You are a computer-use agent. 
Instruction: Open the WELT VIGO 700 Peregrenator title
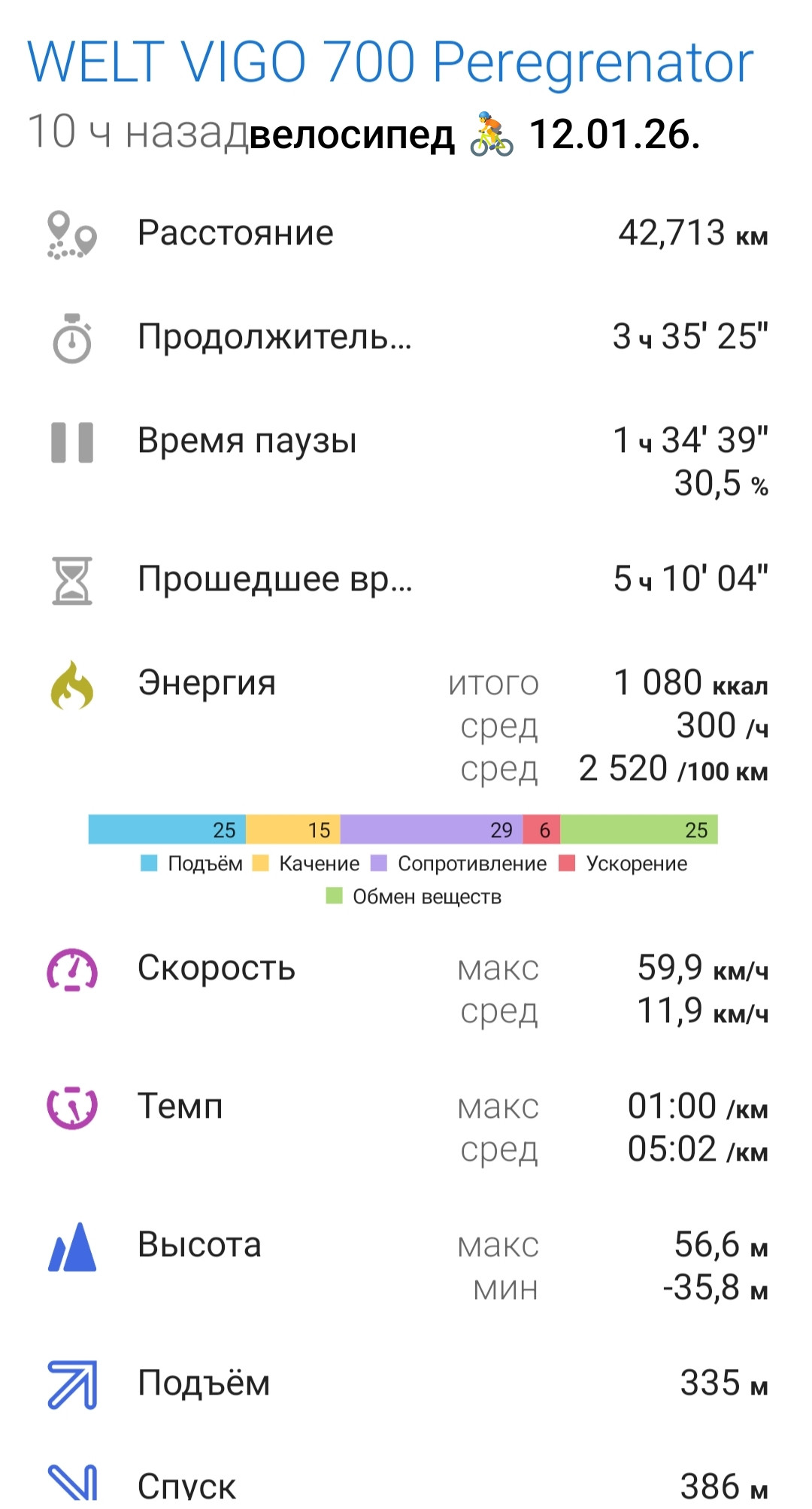[390, 62]
